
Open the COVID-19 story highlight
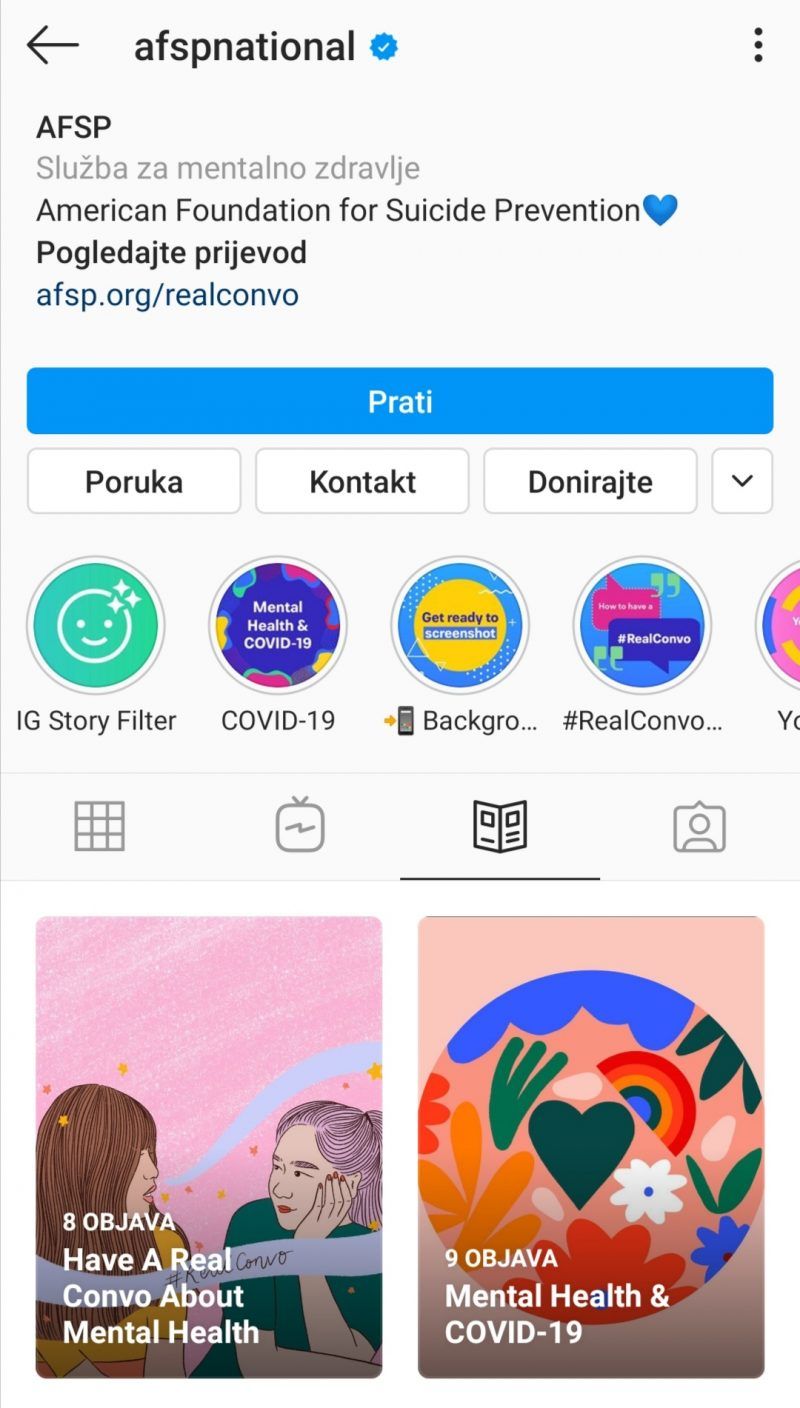click(x=278, y=626)
